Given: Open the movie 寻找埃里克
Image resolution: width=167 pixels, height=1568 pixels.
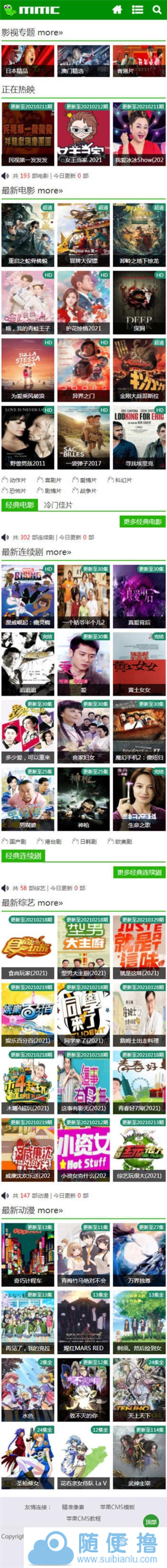Looking at the screenshot, I should [x=138, y=437].
